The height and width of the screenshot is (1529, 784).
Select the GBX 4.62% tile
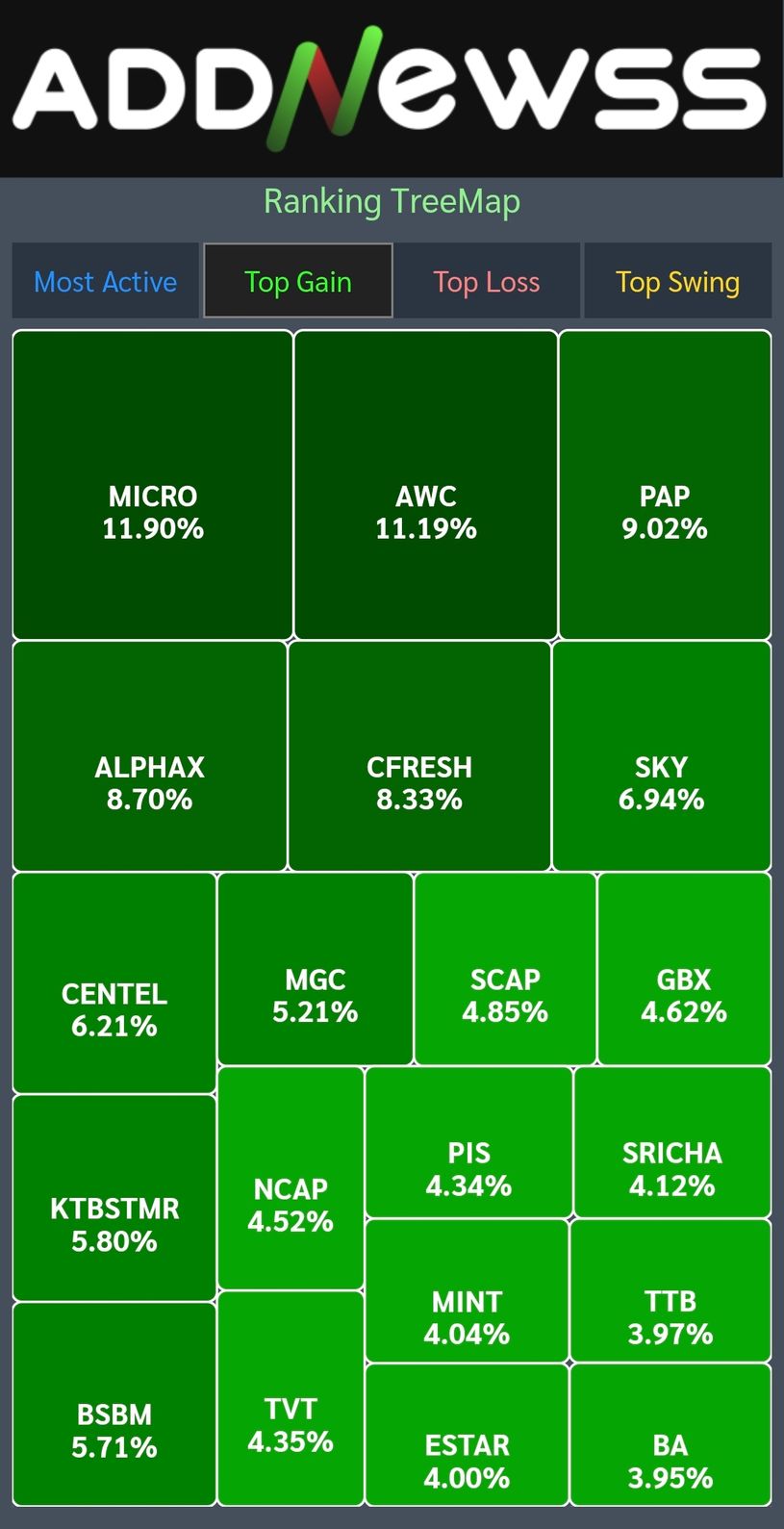(684, 969)
